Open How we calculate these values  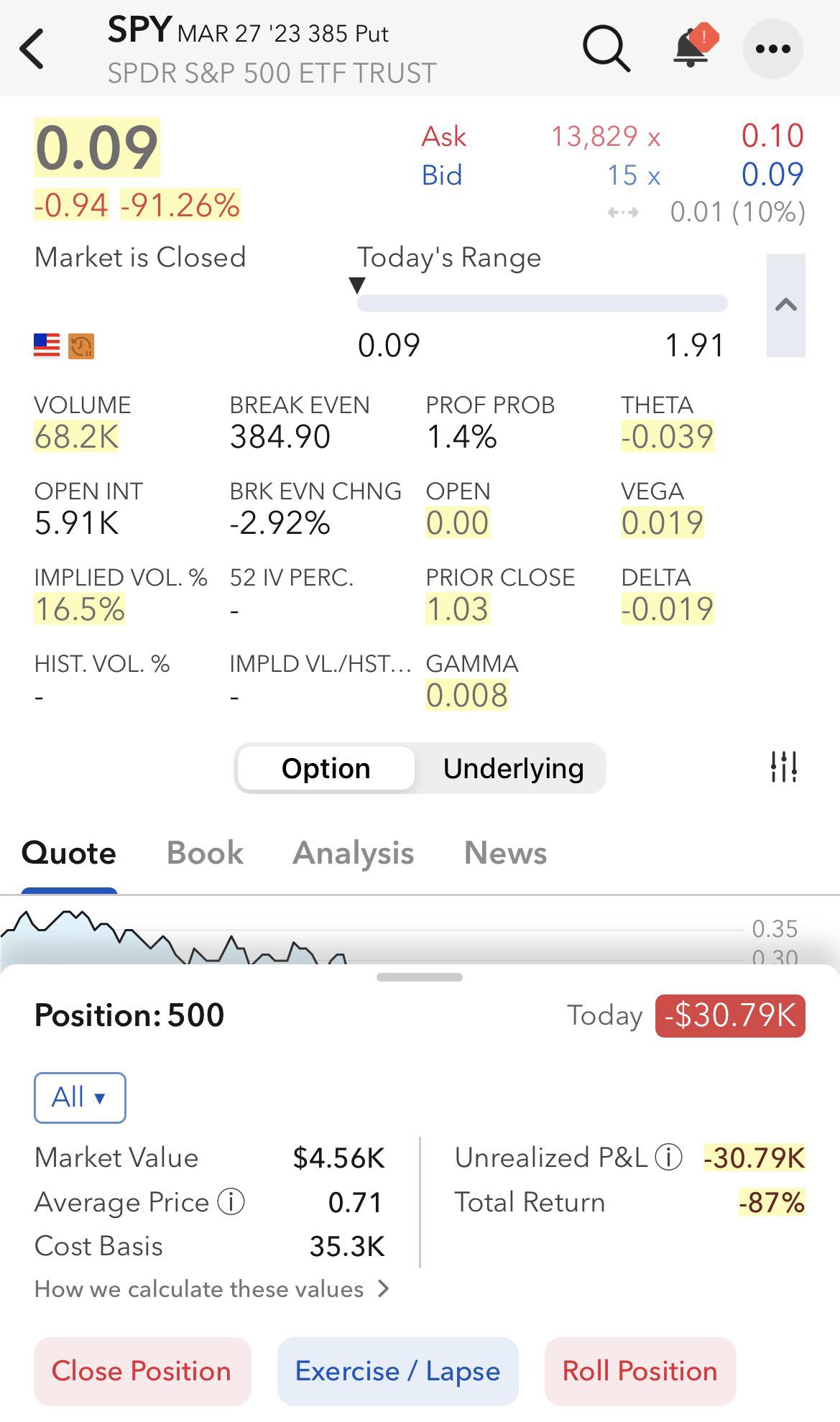point(211,1289)
